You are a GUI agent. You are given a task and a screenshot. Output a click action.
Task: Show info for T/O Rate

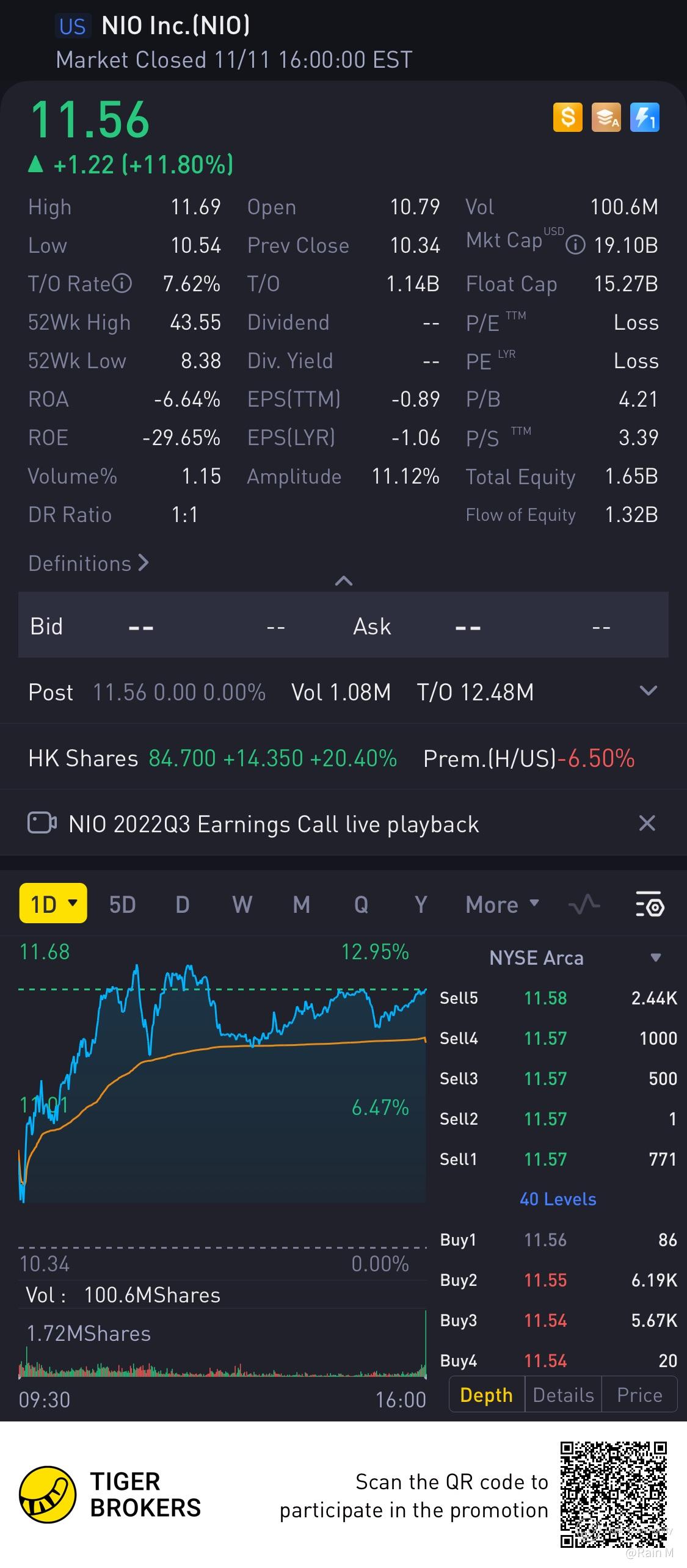coord(122,283)
